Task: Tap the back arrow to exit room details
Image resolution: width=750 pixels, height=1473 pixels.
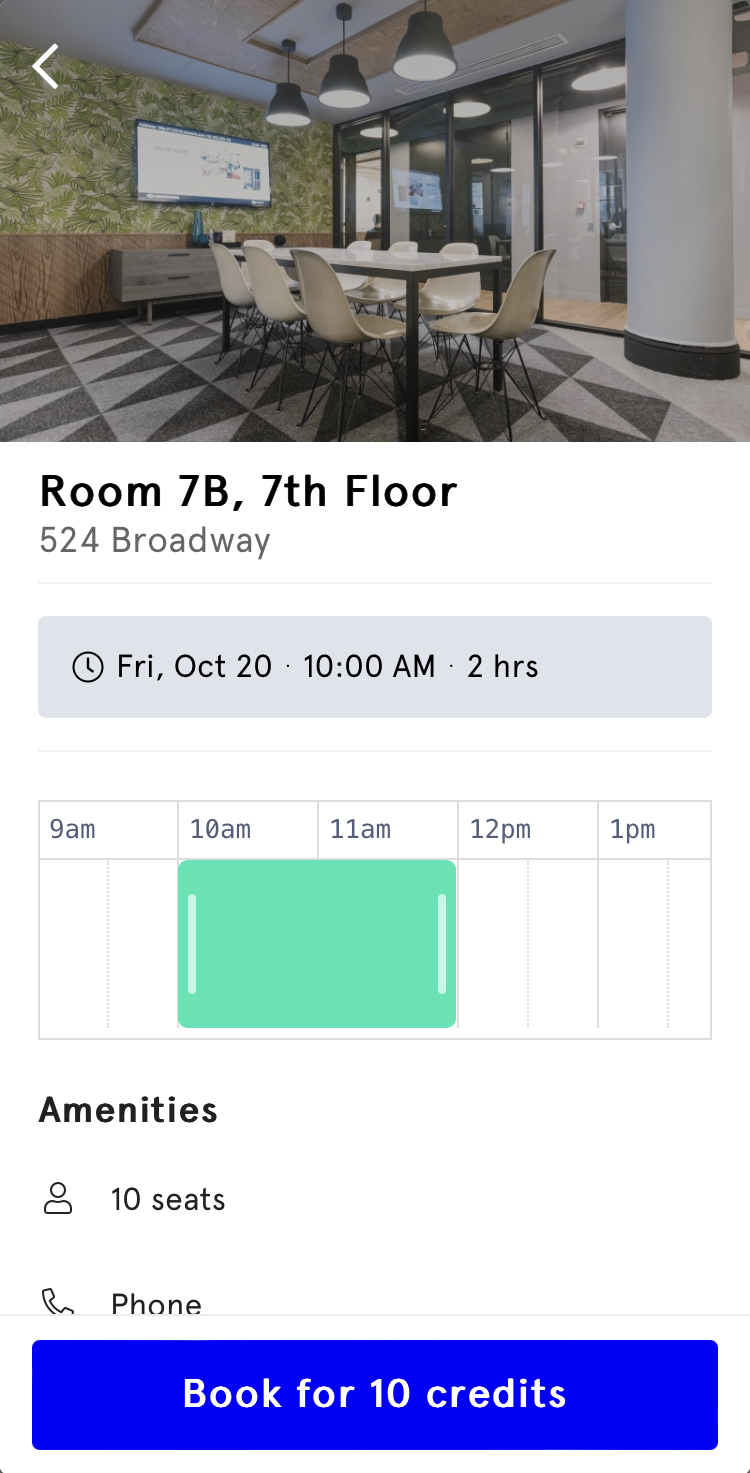Action: (x=45, y=66)
